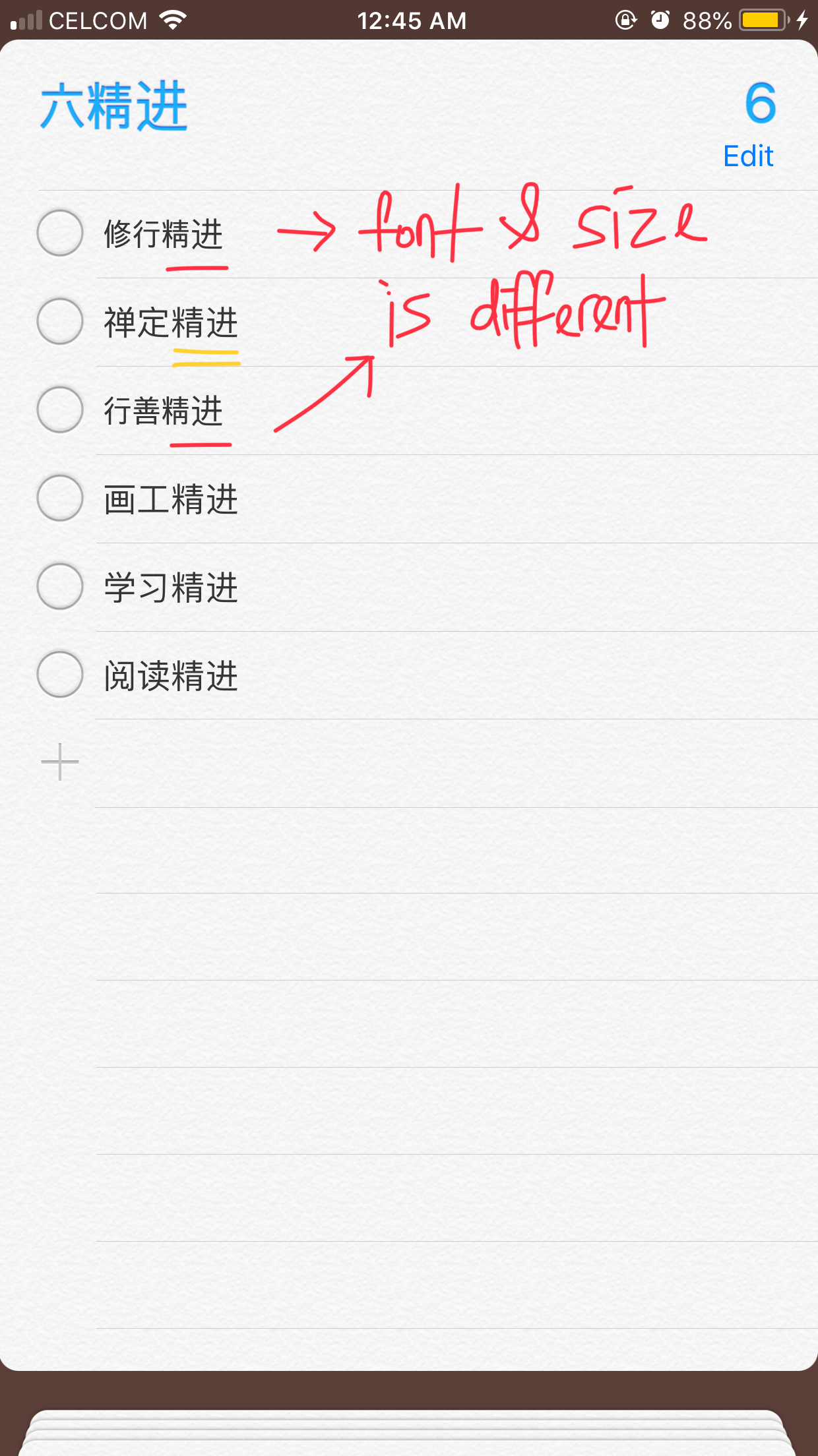The height and width of the screenshot is (1456, 818).
Task: Tick the circle next to 画工精进
Action: pyautogui.click(x=60, y=498)
